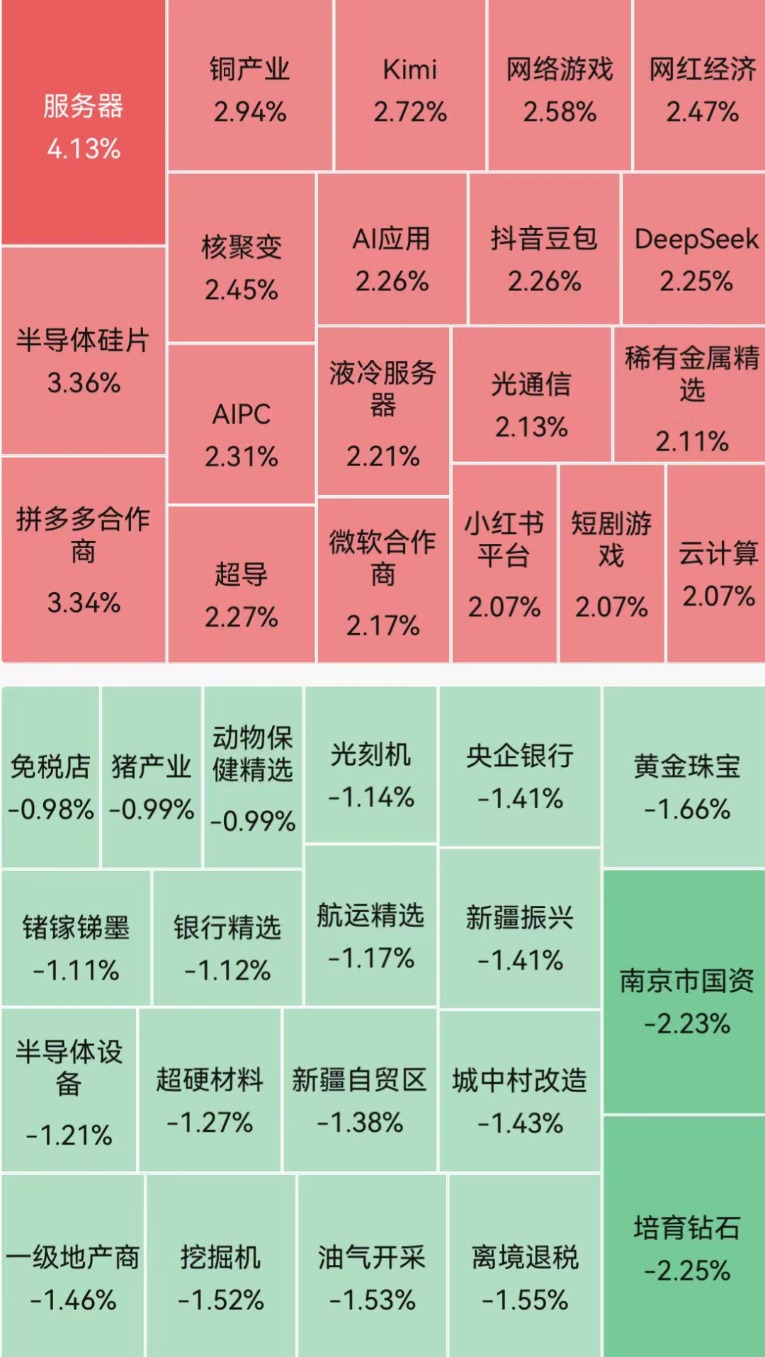Image resolution: width=765 pixels, height=1357 pixels.
Task: Open the Kimi concept tile
Action: [x=410, y=87]
